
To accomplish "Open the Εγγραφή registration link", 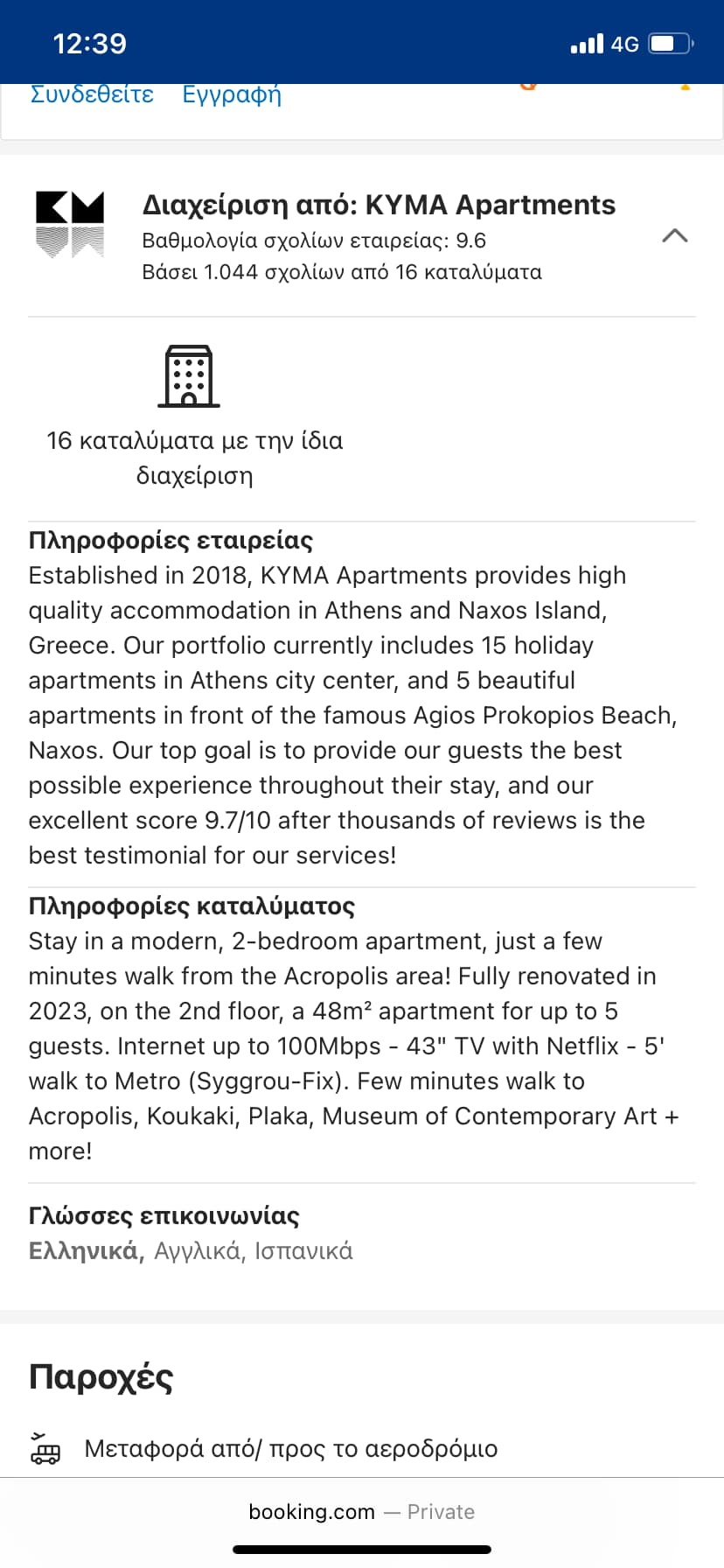I will pyautogui.click(x=232, y=94).
